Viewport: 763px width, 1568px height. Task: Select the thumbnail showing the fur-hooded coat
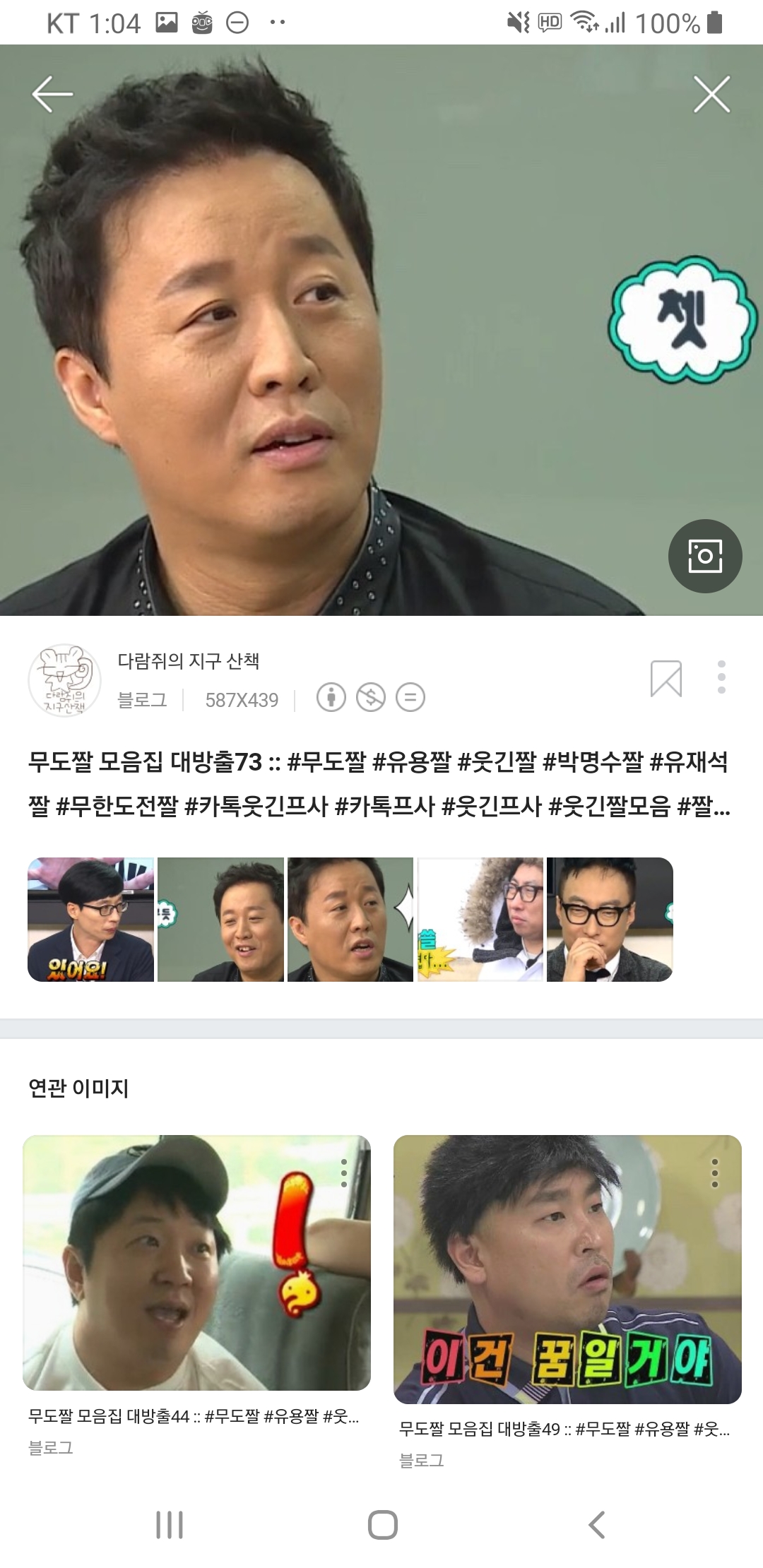pos(480,919)
